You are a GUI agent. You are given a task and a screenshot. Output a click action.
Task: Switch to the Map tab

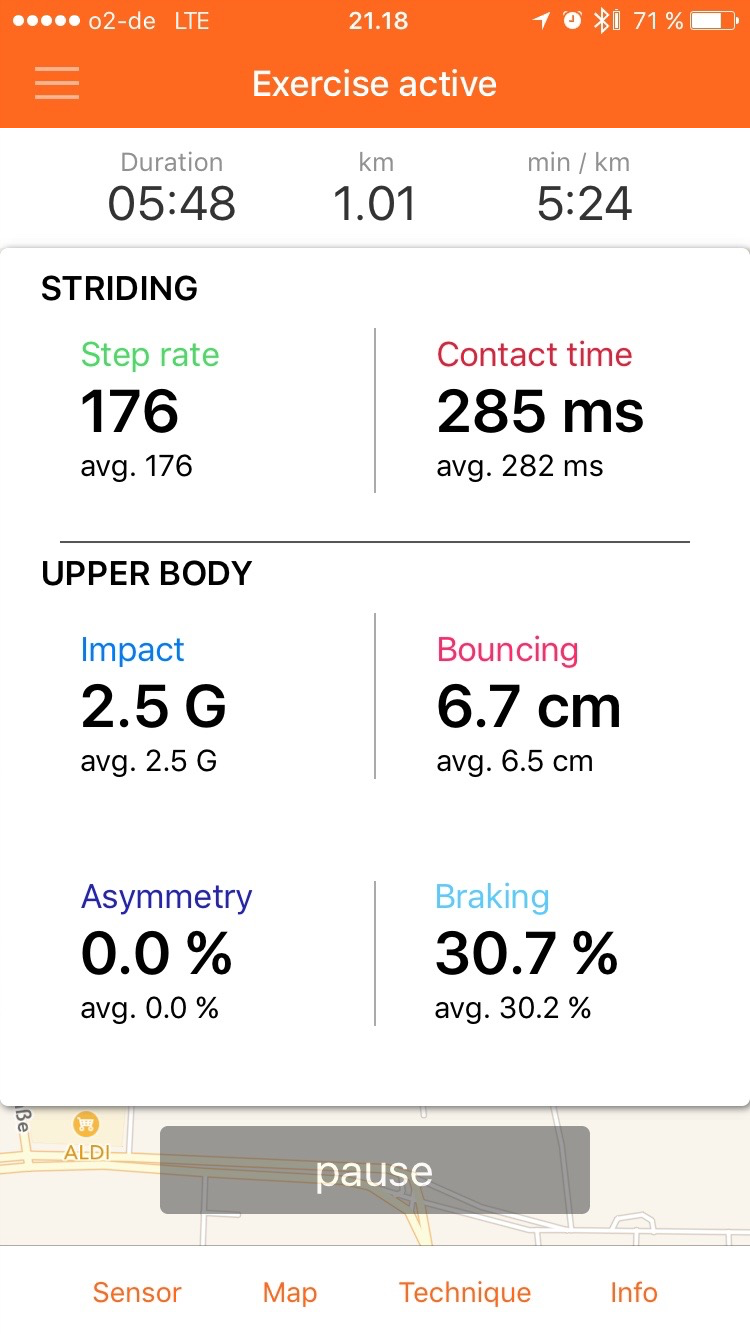click(x=290, y=1292)
